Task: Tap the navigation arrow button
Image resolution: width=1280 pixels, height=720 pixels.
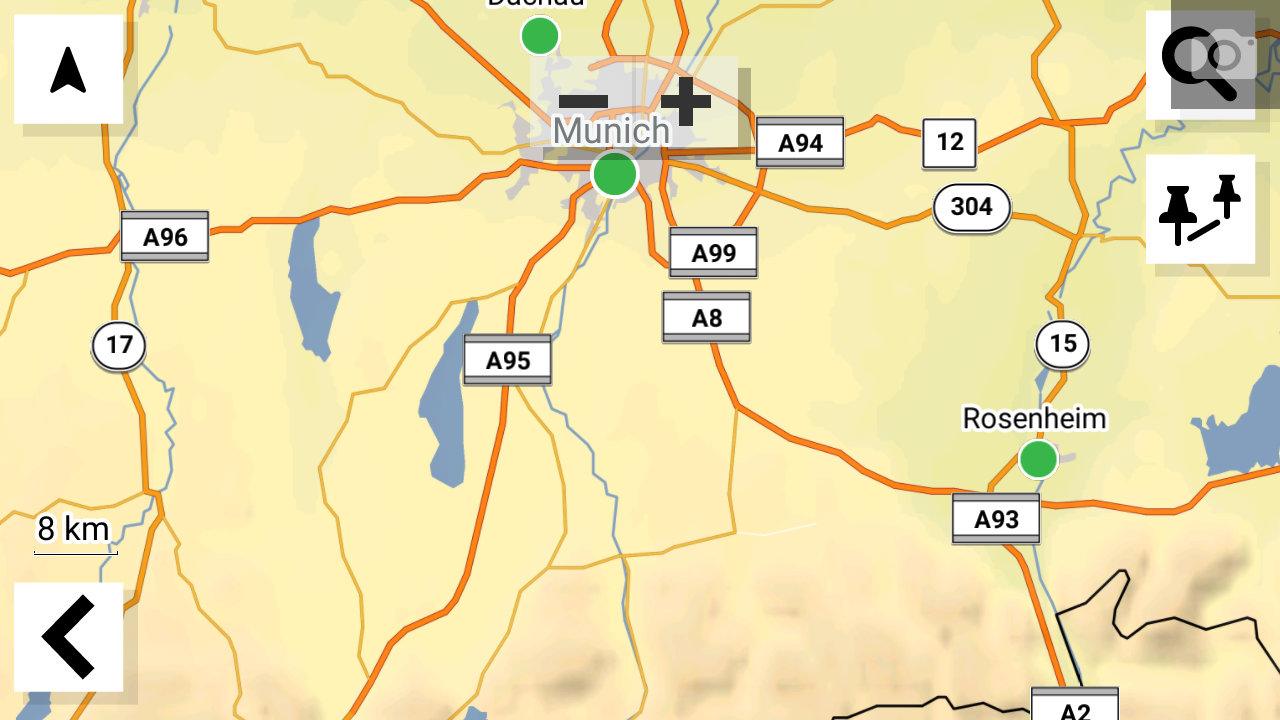Action: click(x=68, y=70)
